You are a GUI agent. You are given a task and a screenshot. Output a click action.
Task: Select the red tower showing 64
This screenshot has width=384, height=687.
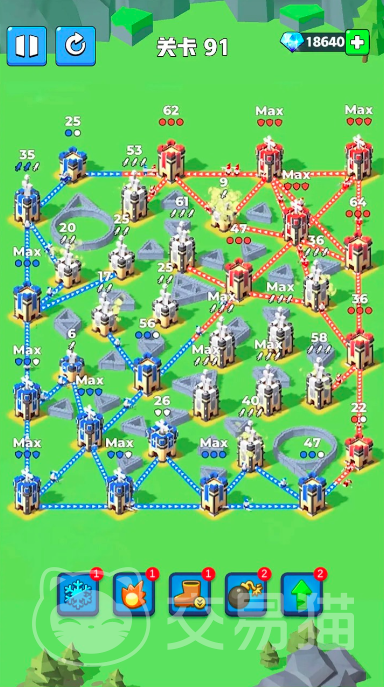(x=358, y=252)
